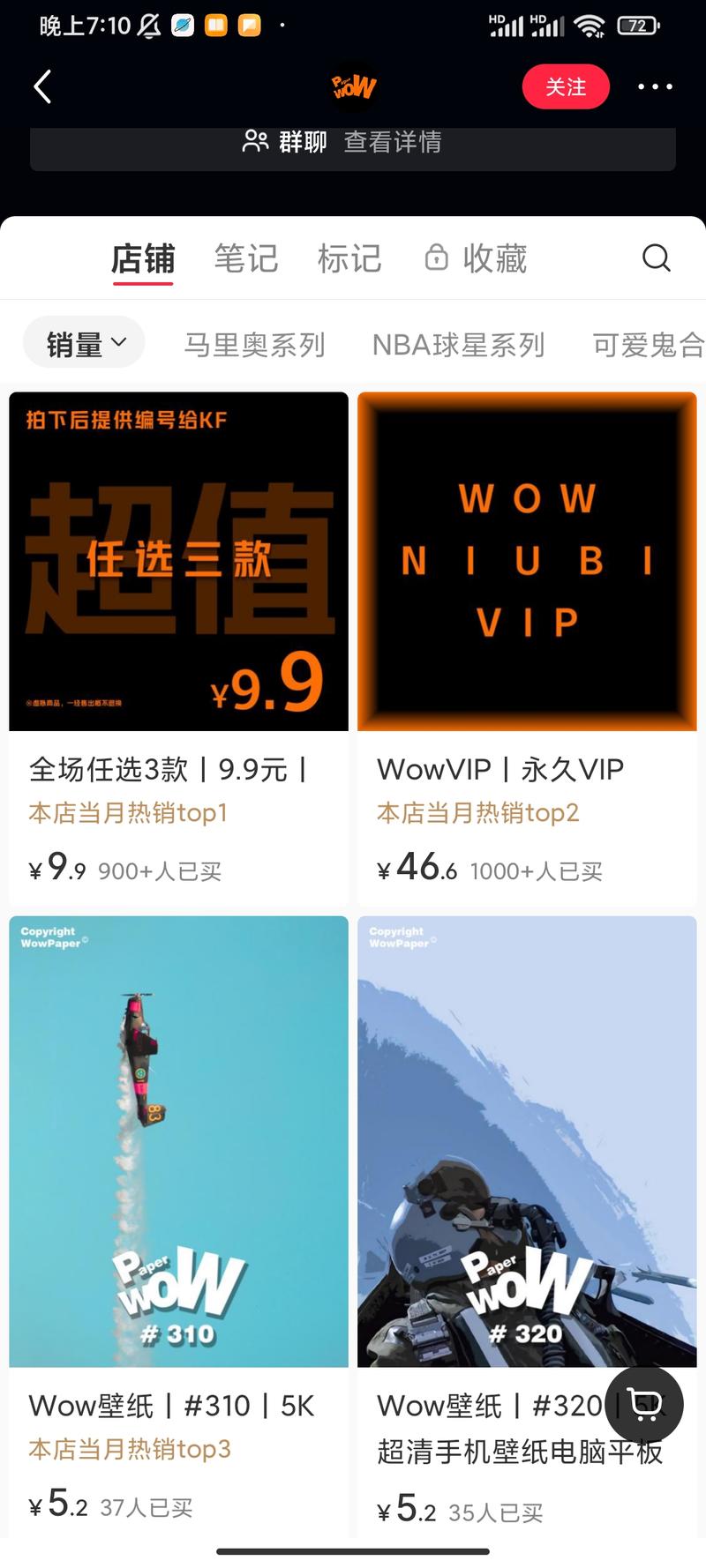Open the floating shopping cart button
The height and width of the screenshot is (1568, 706).
tap(645, 1405)
